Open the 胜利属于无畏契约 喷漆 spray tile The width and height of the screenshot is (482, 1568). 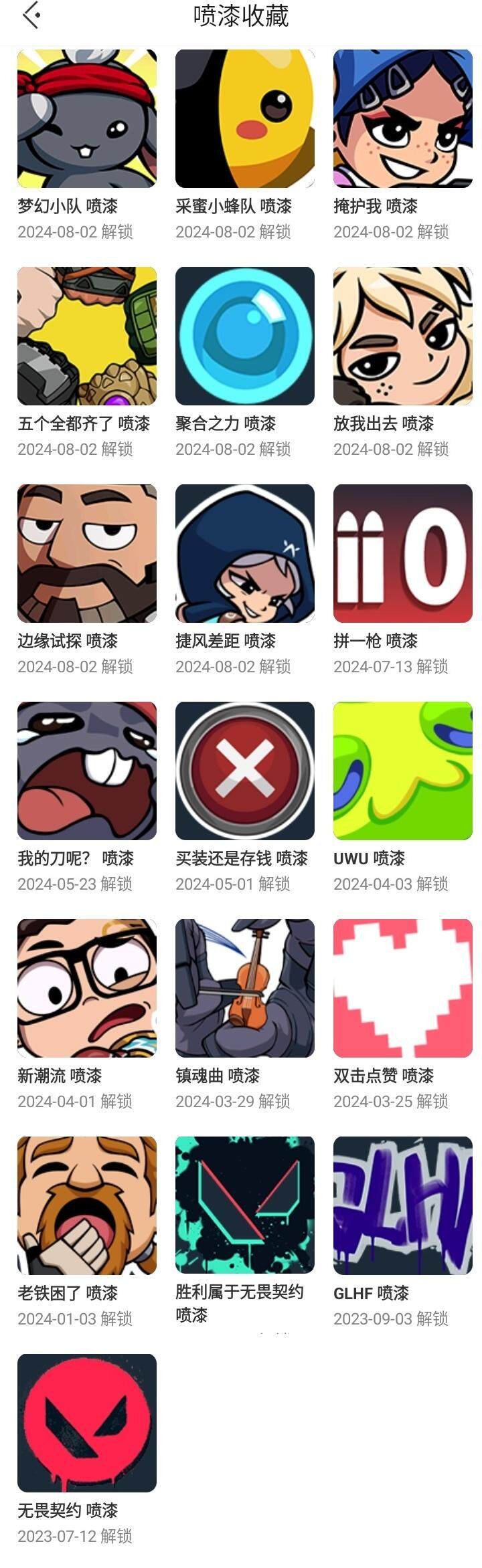[x=245, y=1205]
